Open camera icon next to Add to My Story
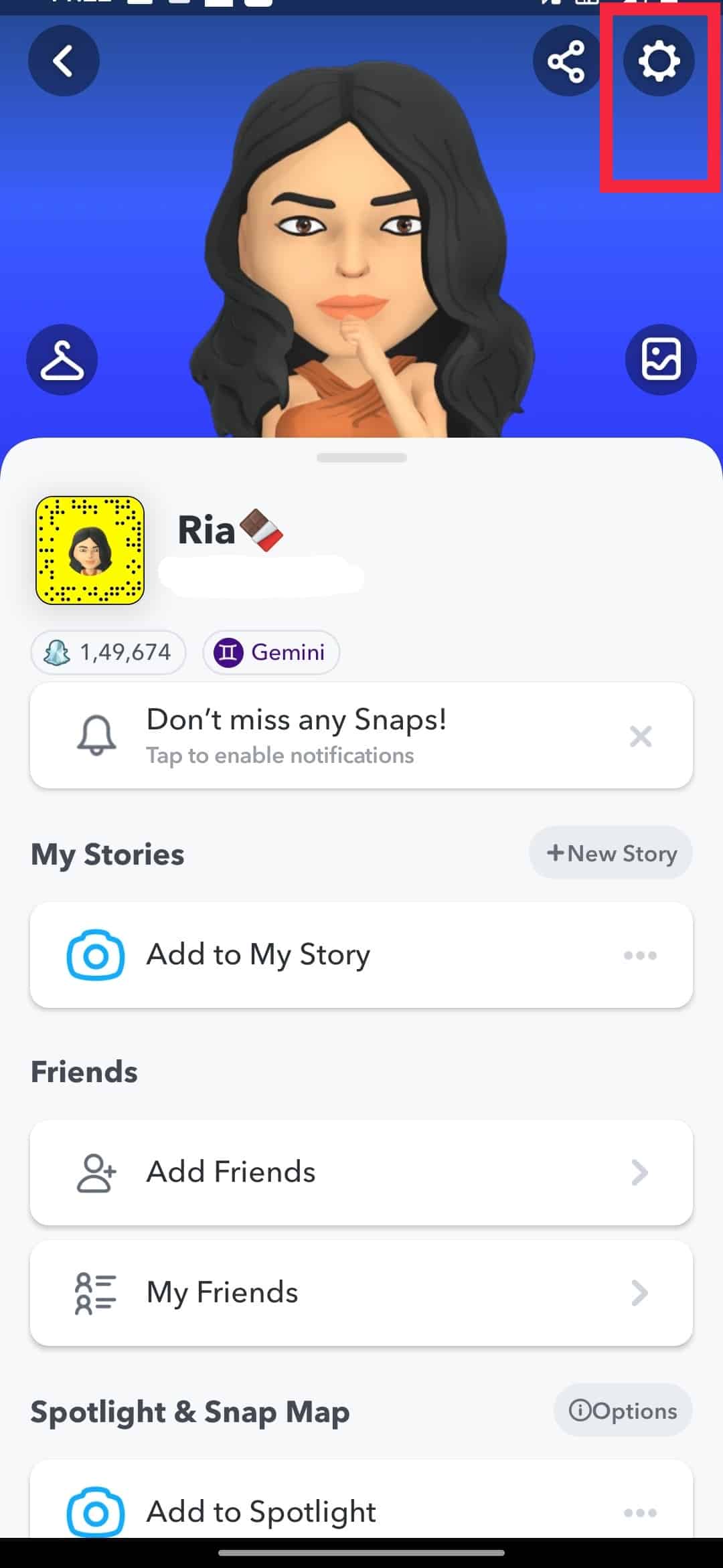This screenshot has width=723, height=1568. 96,954
